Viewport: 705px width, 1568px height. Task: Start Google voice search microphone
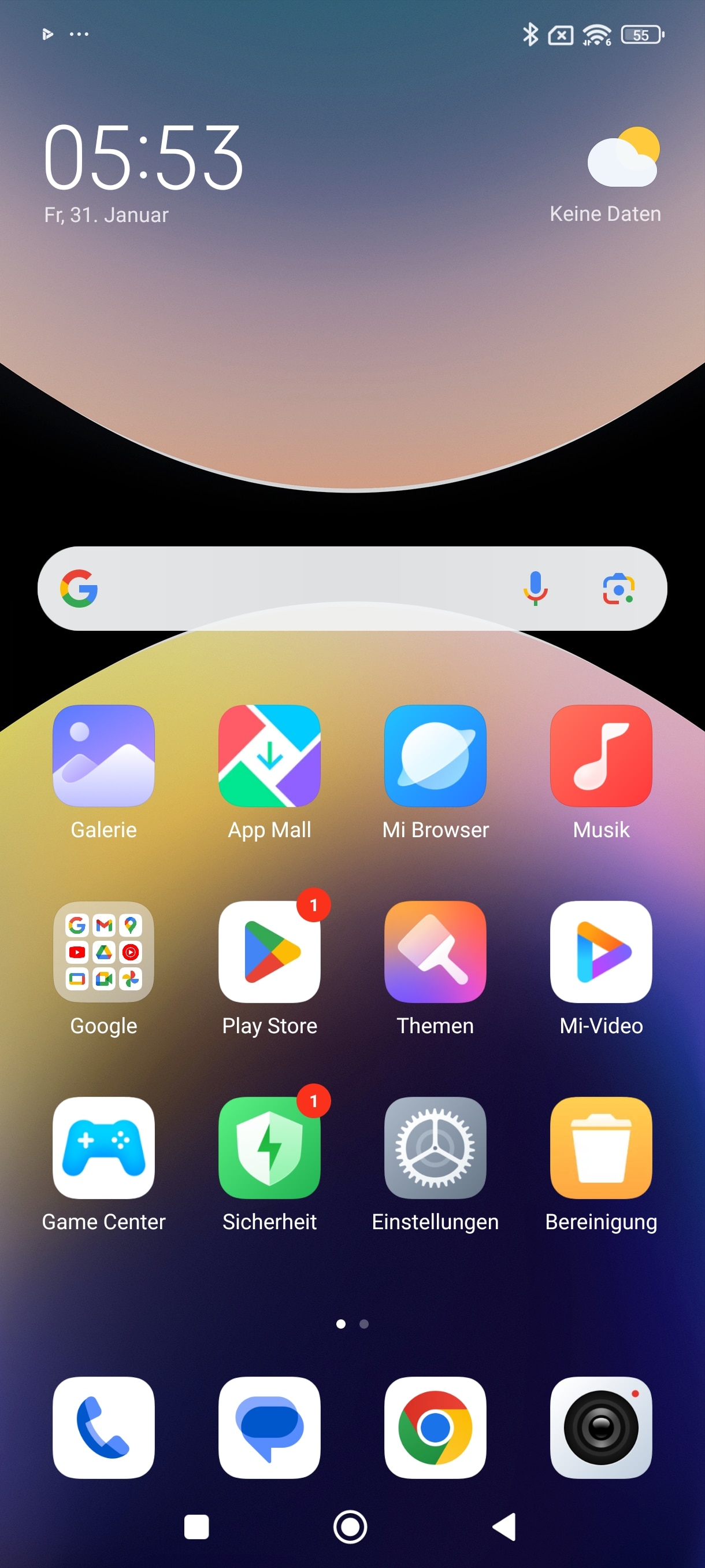535,588
